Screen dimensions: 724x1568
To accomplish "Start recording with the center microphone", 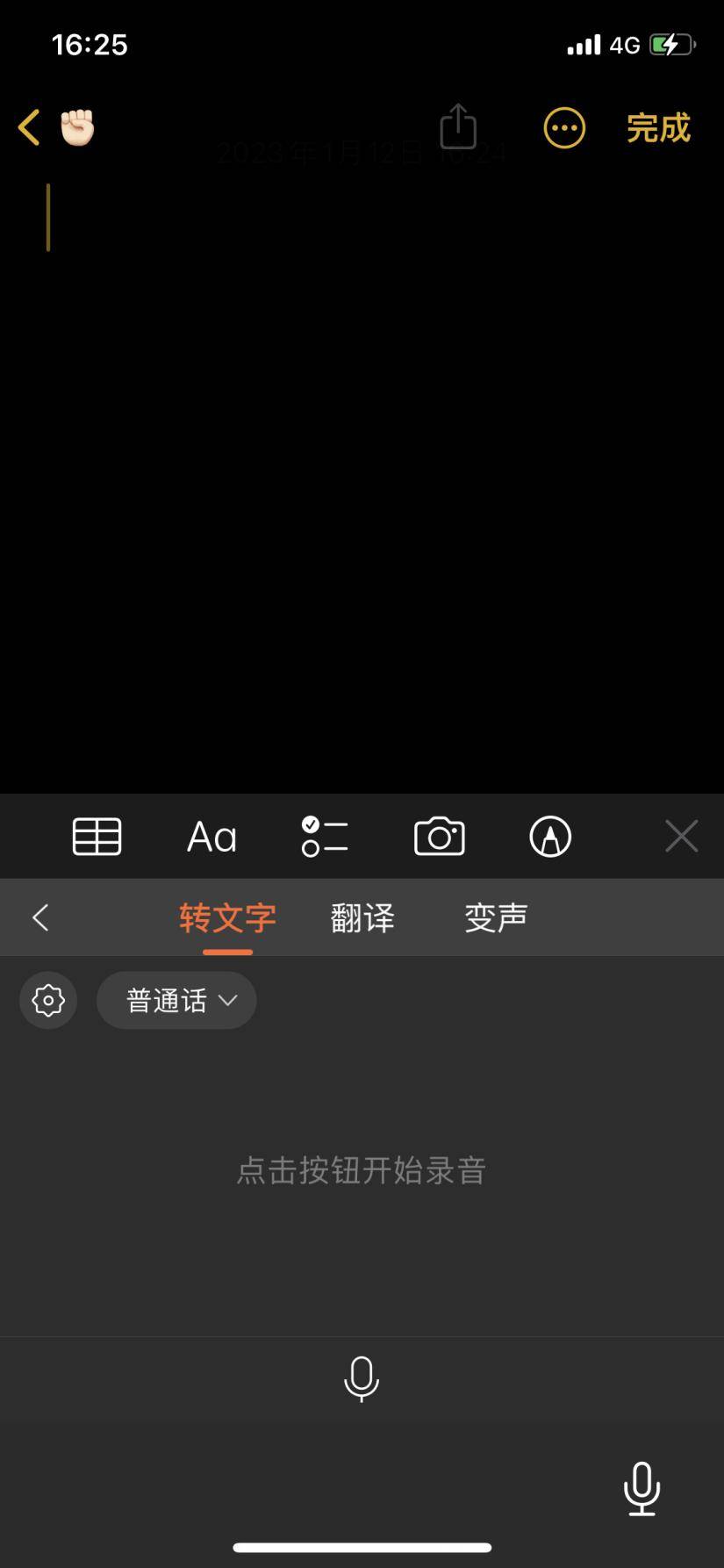I will pos(361,1378).
